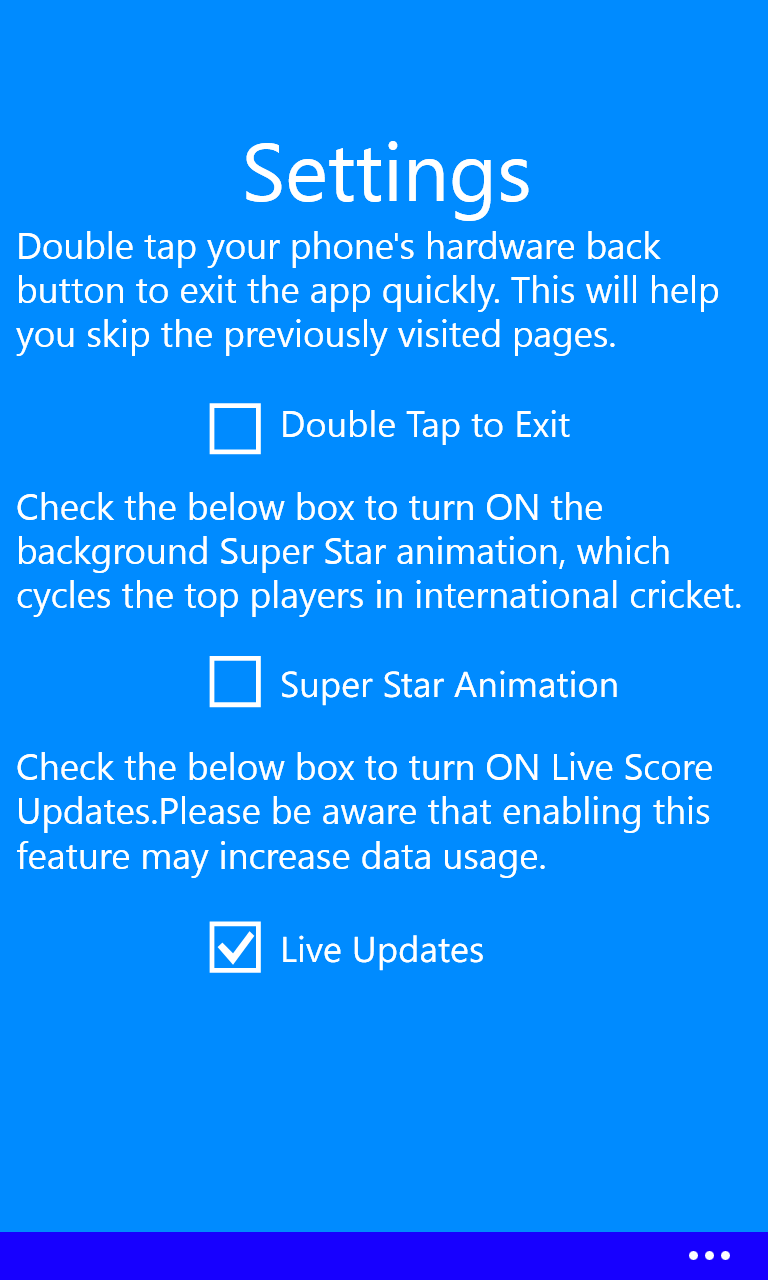This screenshot has height=1280, width=768.
Task: Uncheck the Live Updates checkbox
Action: point(235,947)
